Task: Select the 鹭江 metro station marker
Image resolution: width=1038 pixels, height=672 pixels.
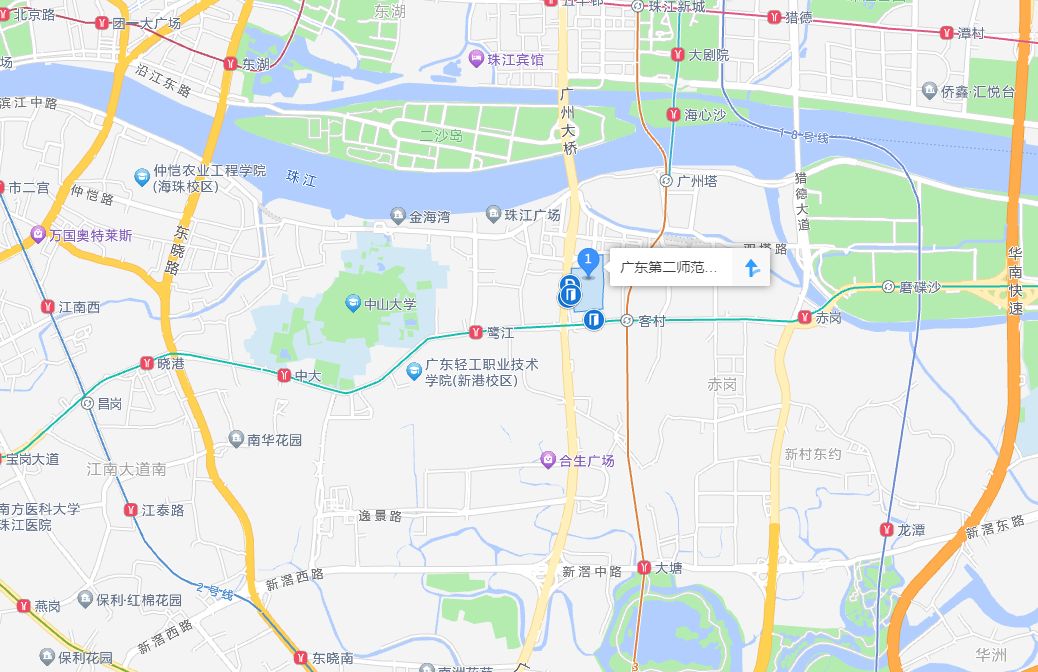Action: coord(477,332)
